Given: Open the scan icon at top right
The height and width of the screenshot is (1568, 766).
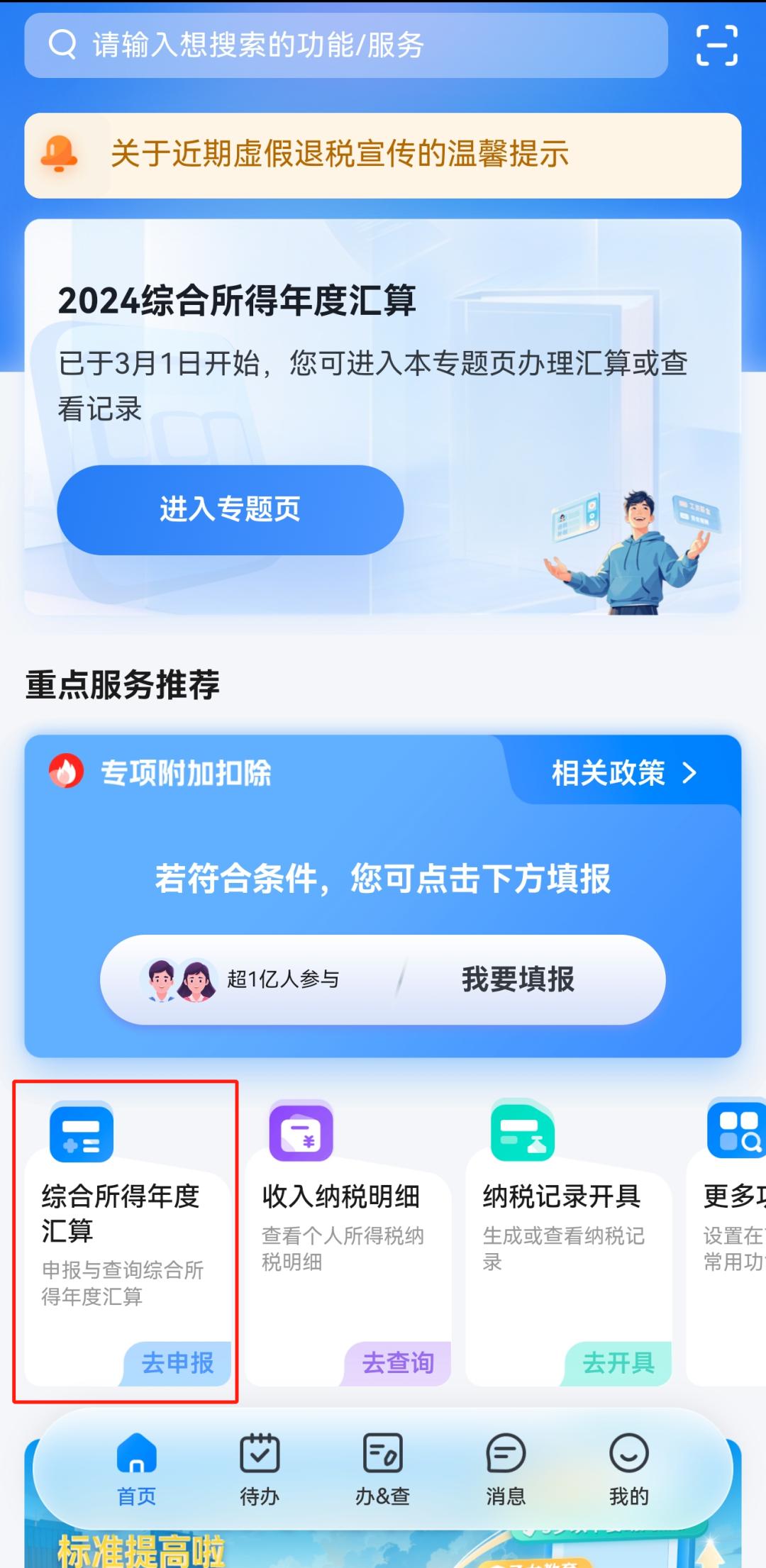Looking at the screenshot, I should pos(716,45).
